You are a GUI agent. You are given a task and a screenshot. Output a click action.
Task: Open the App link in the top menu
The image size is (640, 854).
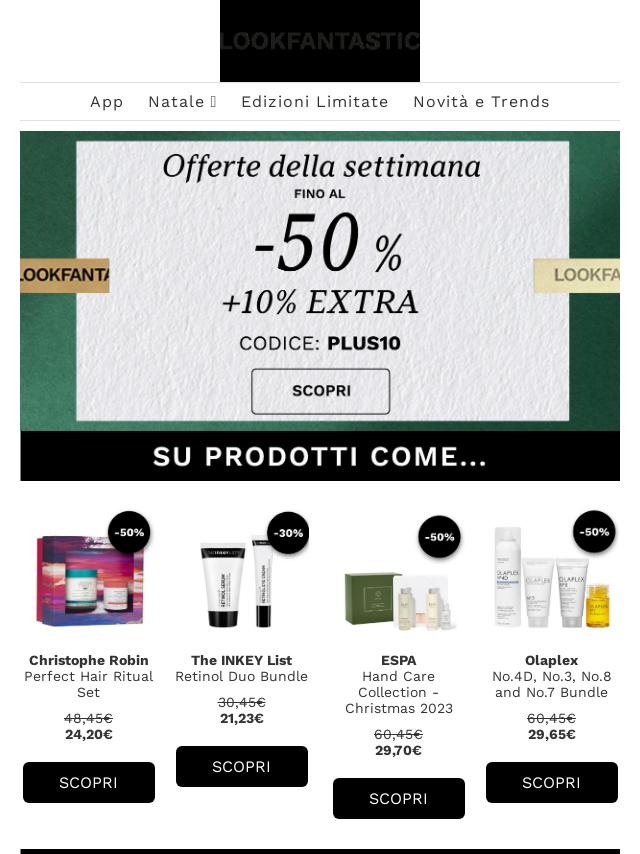coord(106,102)
